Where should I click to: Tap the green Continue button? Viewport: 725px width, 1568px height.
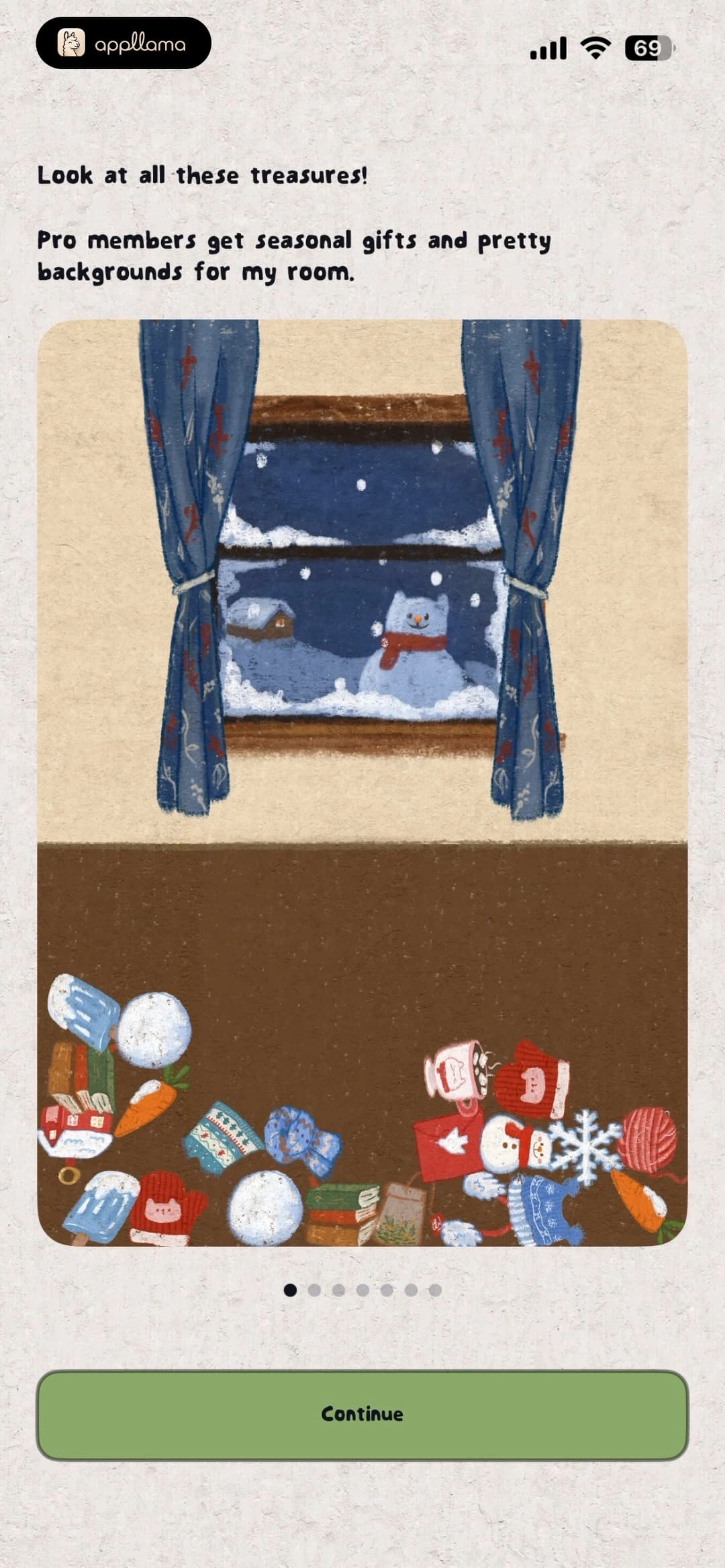(362, 1414)
